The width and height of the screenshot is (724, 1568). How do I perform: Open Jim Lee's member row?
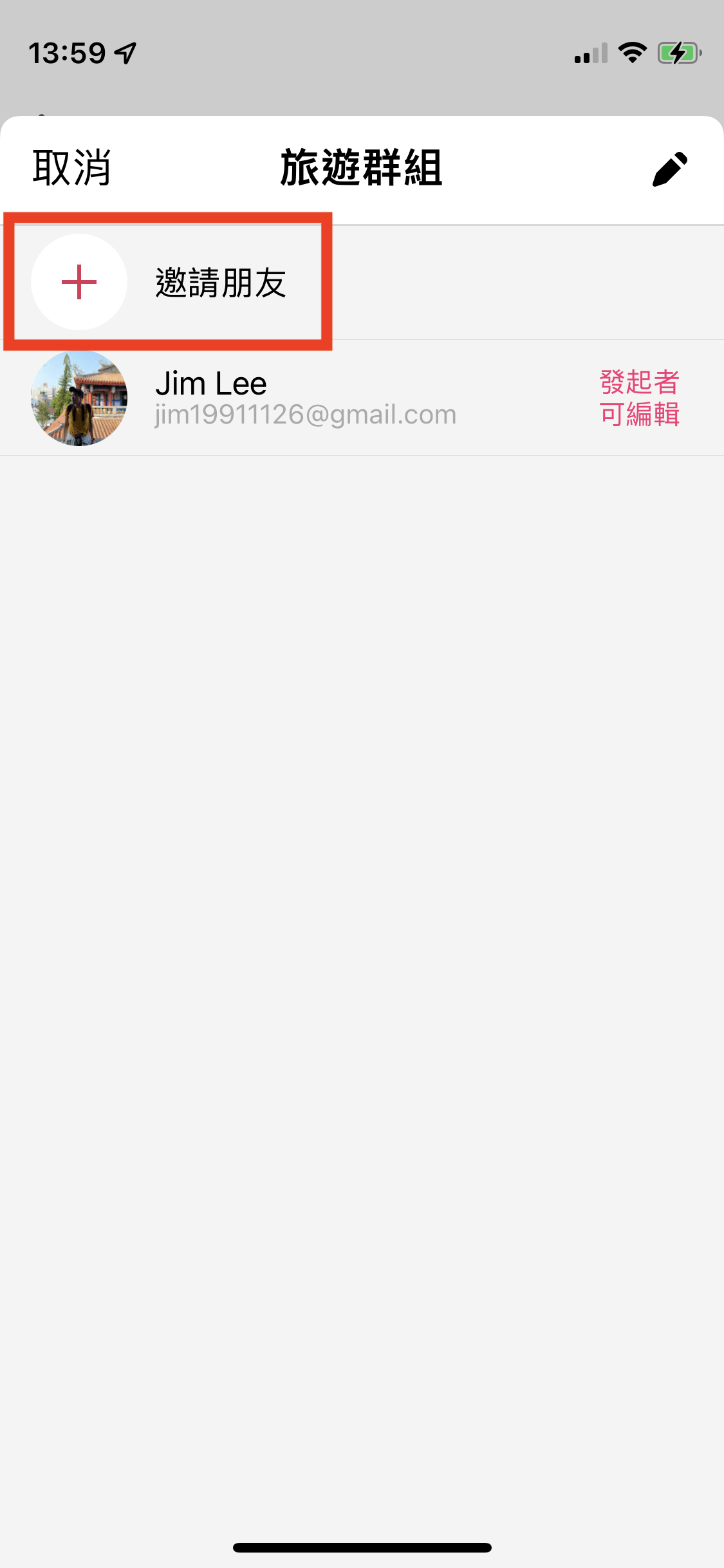click(x=306, y=398)
